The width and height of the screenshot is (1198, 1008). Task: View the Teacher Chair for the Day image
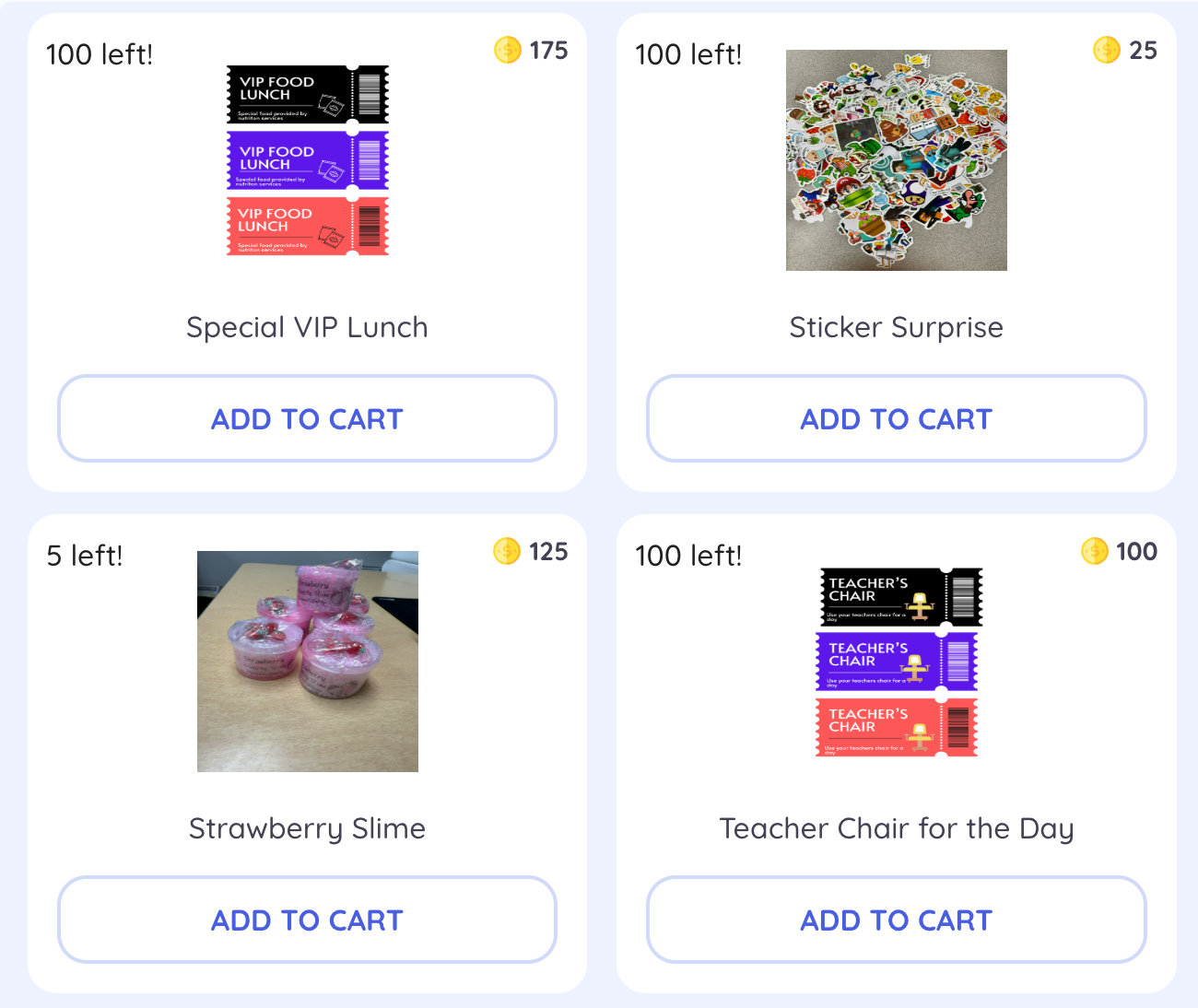tap(898, 662)
